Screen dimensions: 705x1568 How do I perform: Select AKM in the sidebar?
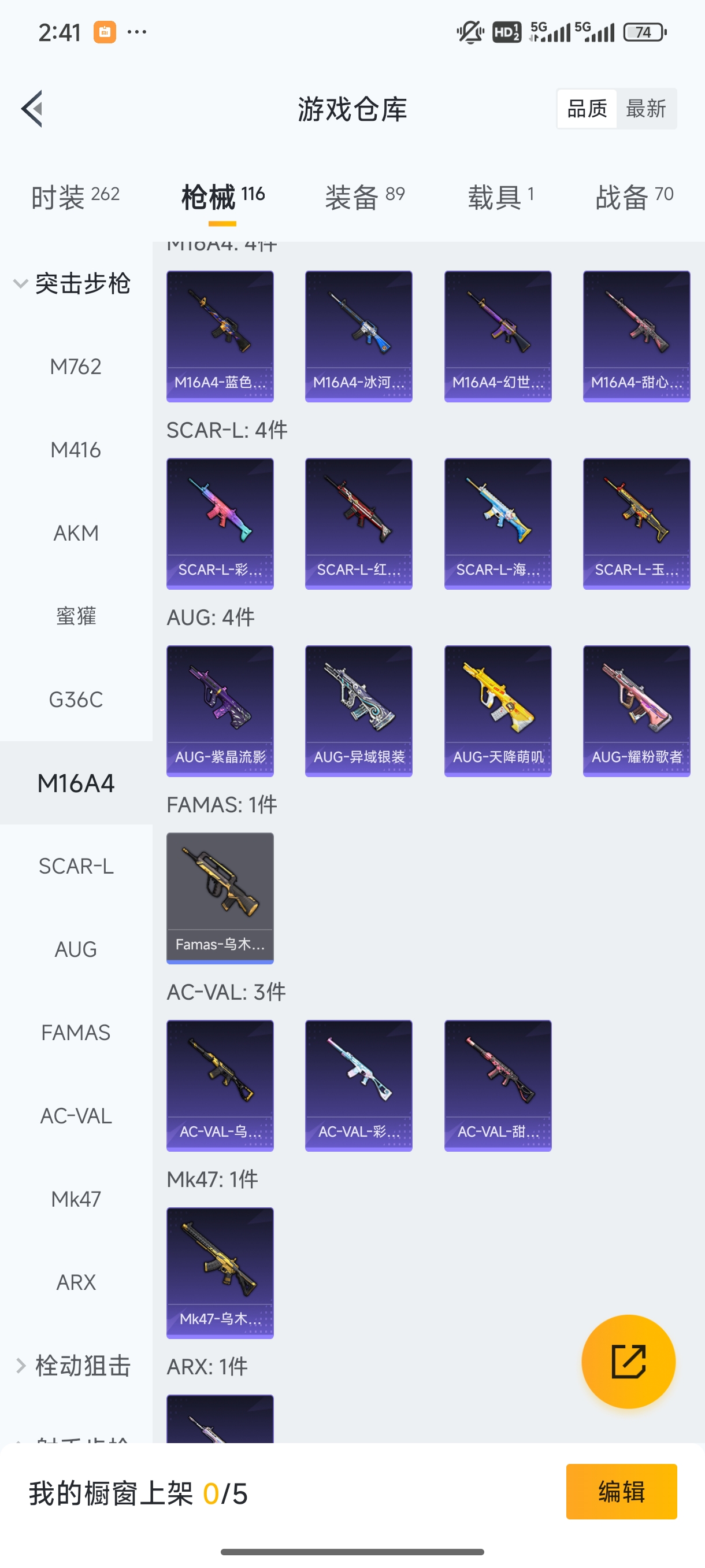tap(76, 533)
